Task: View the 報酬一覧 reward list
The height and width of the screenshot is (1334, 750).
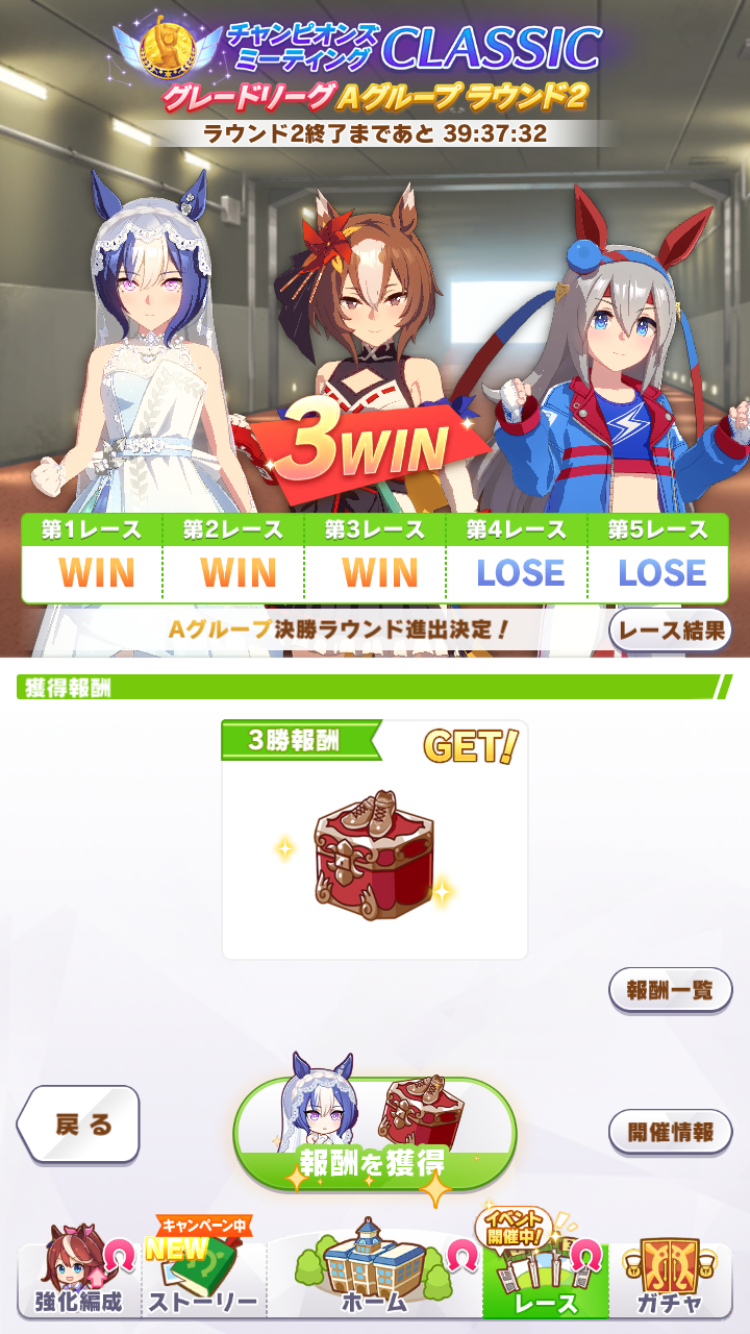Action: click(670, 990)
